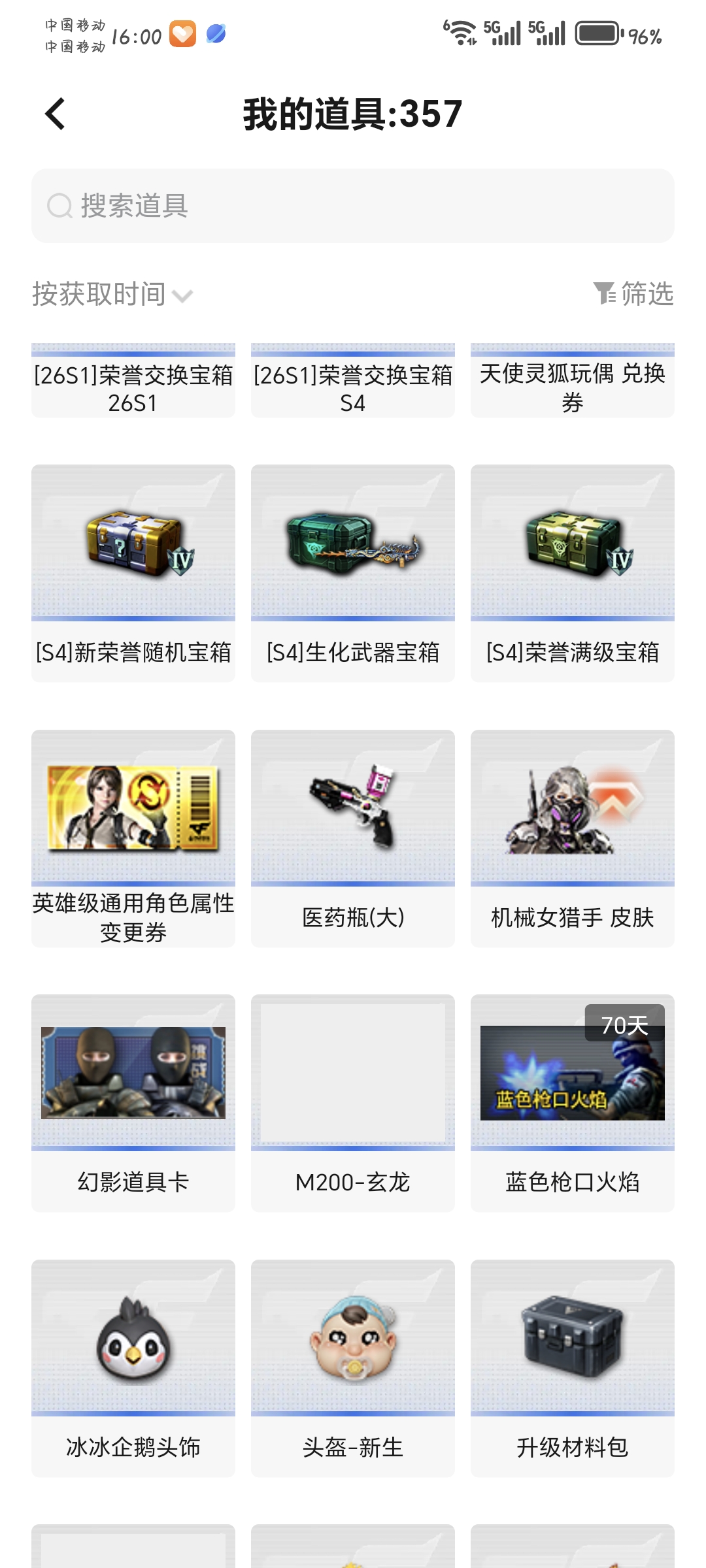View 机械女猎手 皮肤 item details
The width and height of the screenshot is (706, 1568).
coord(573,838)
